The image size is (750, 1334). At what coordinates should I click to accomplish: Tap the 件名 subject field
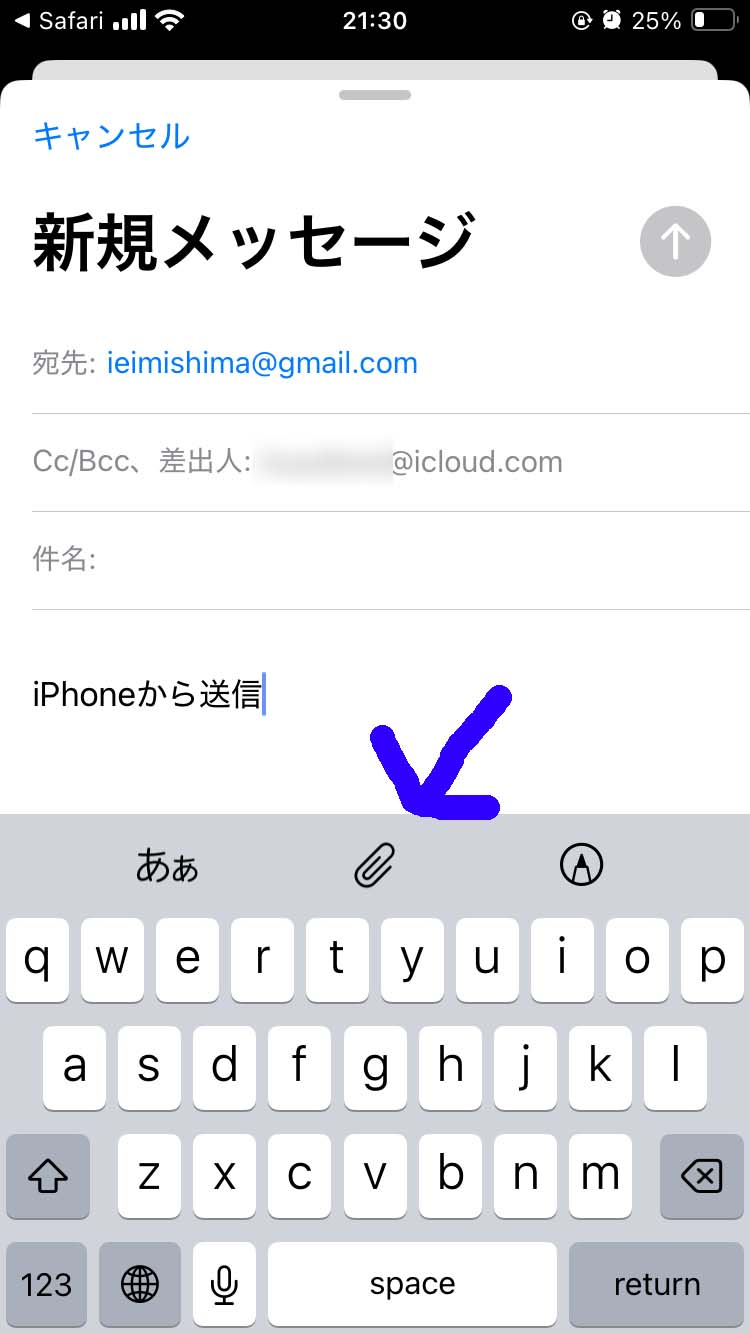[x=391, y=560]
